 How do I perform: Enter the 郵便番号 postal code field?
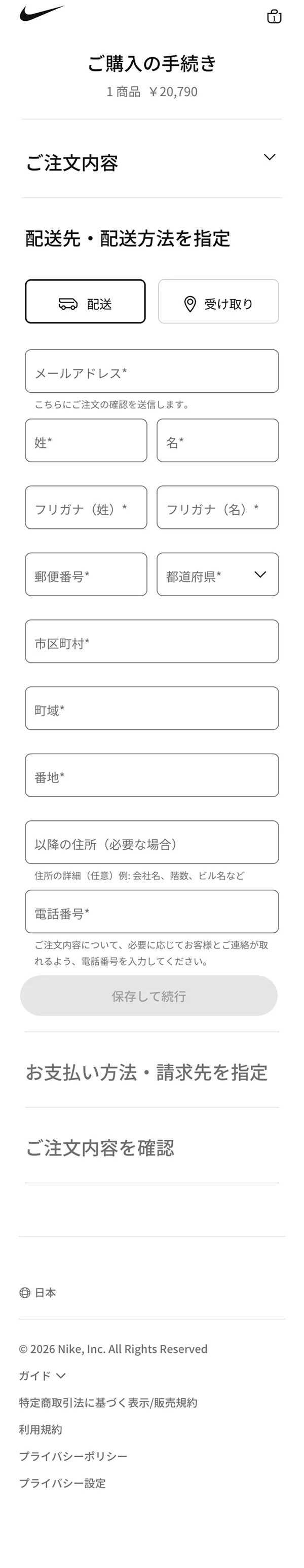pyautogui.click(x=86, y=574)
